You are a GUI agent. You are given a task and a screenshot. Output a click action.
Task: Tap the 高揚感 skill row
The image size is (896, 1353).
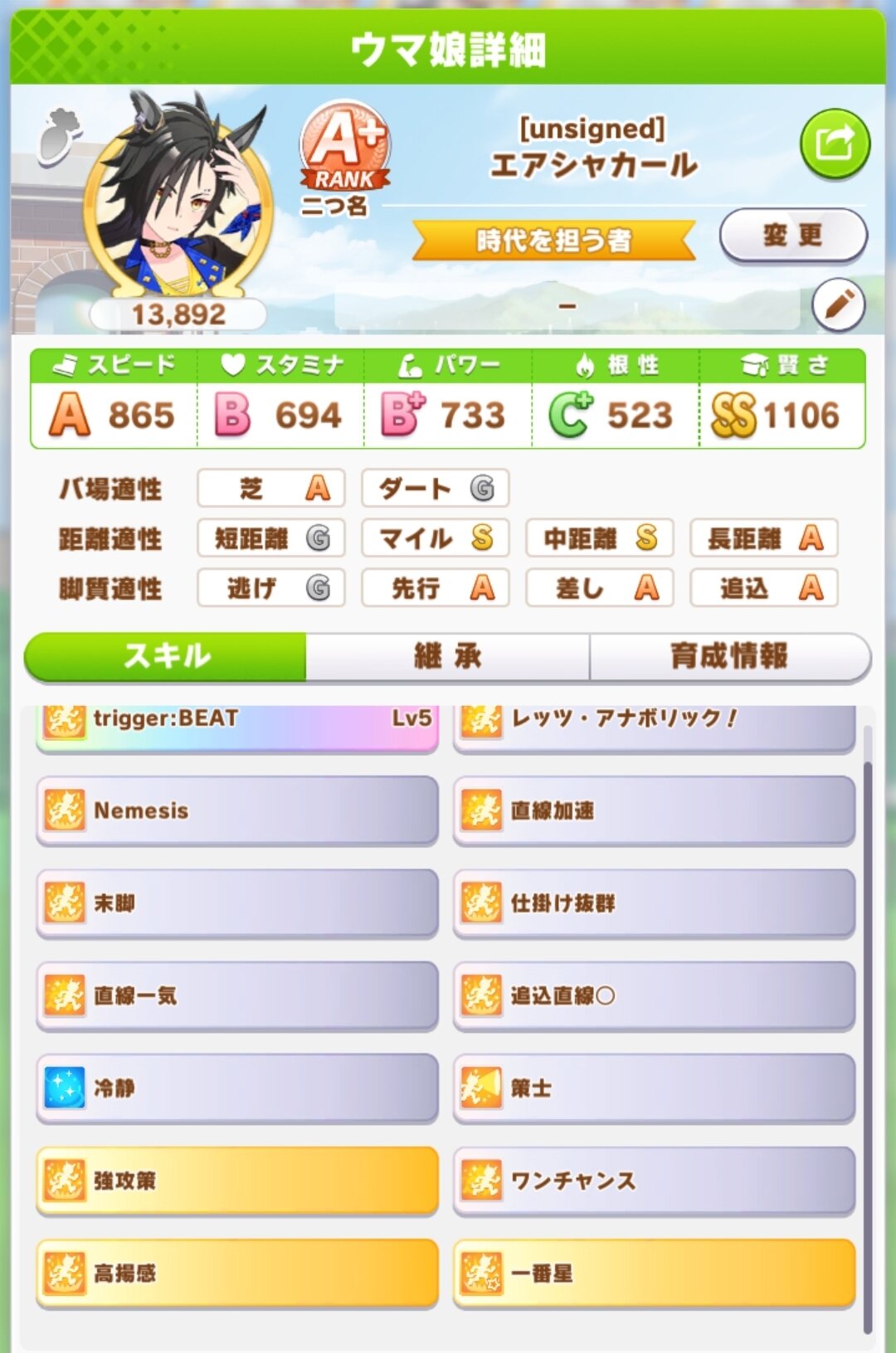pos(237,1273)
